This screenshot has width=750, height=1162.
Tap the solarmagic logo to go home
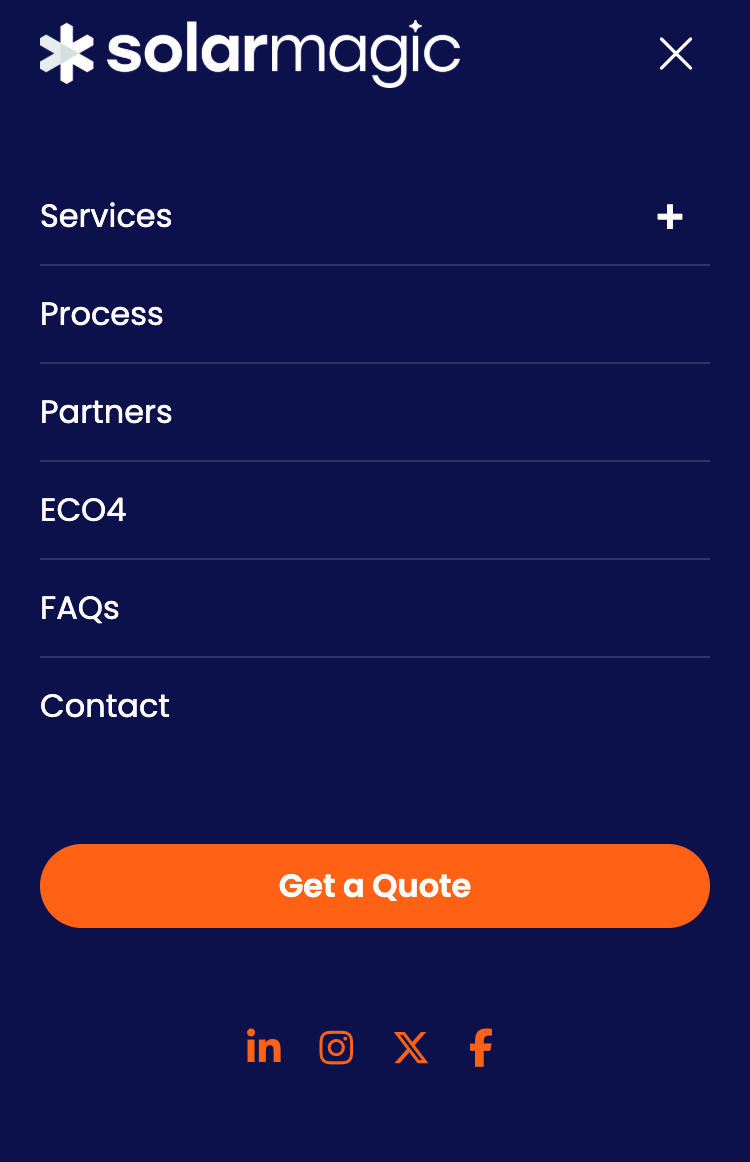pos(250,52)
